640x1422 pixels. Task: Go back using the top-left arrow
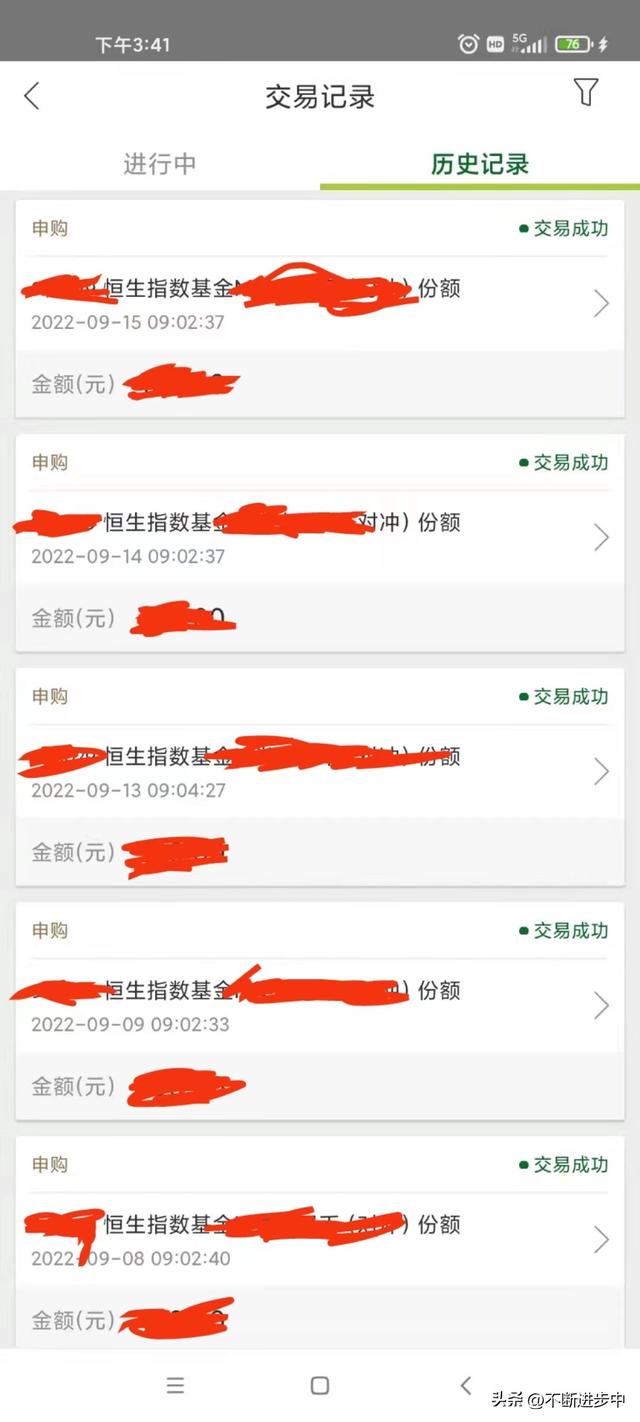click(32, 97)
